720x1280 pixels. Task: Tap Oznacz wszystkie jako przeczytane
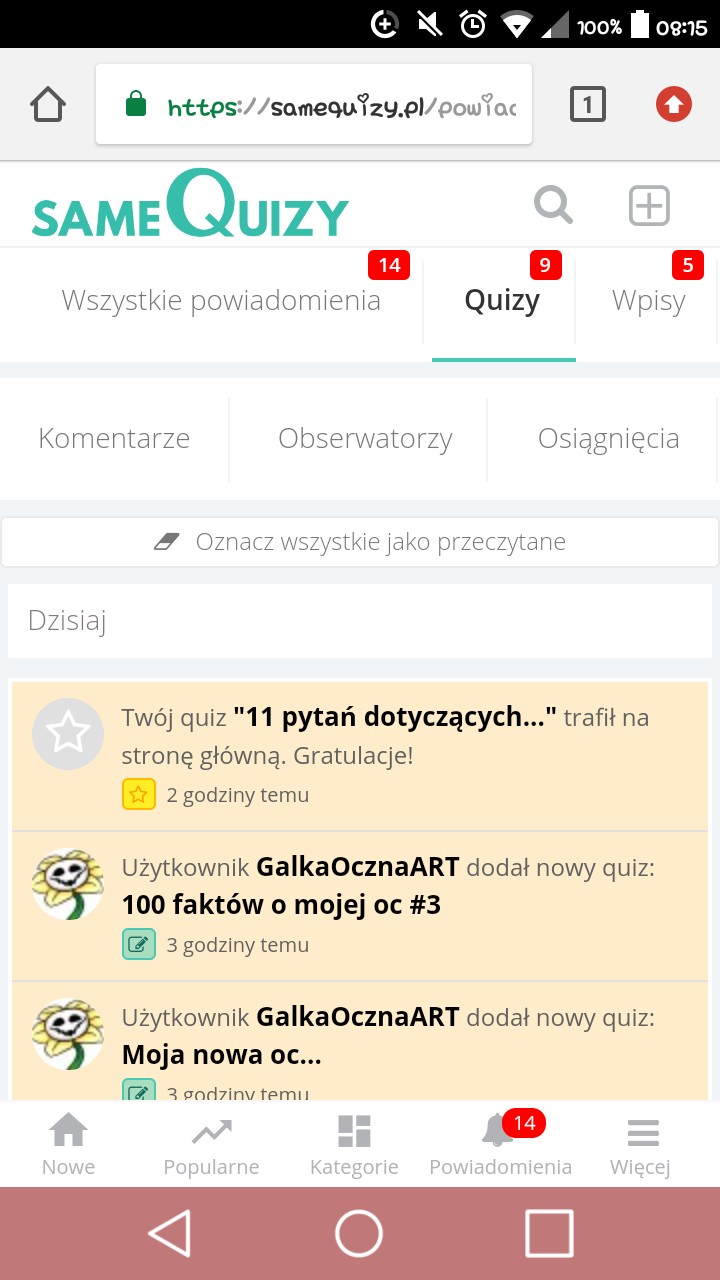[x=360, y=542]
